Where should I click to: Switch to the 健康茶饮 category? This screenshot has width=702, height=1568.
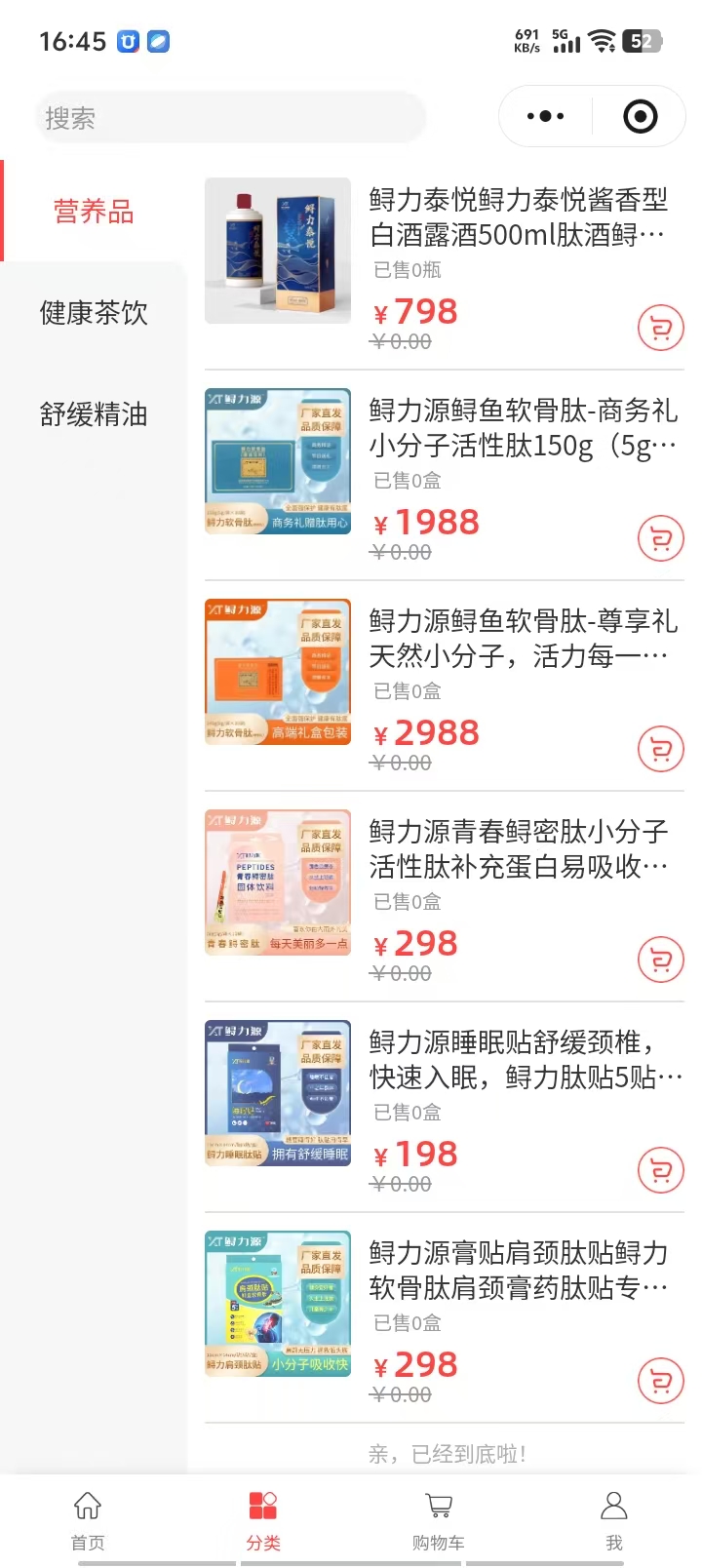(x=94, y=313)
